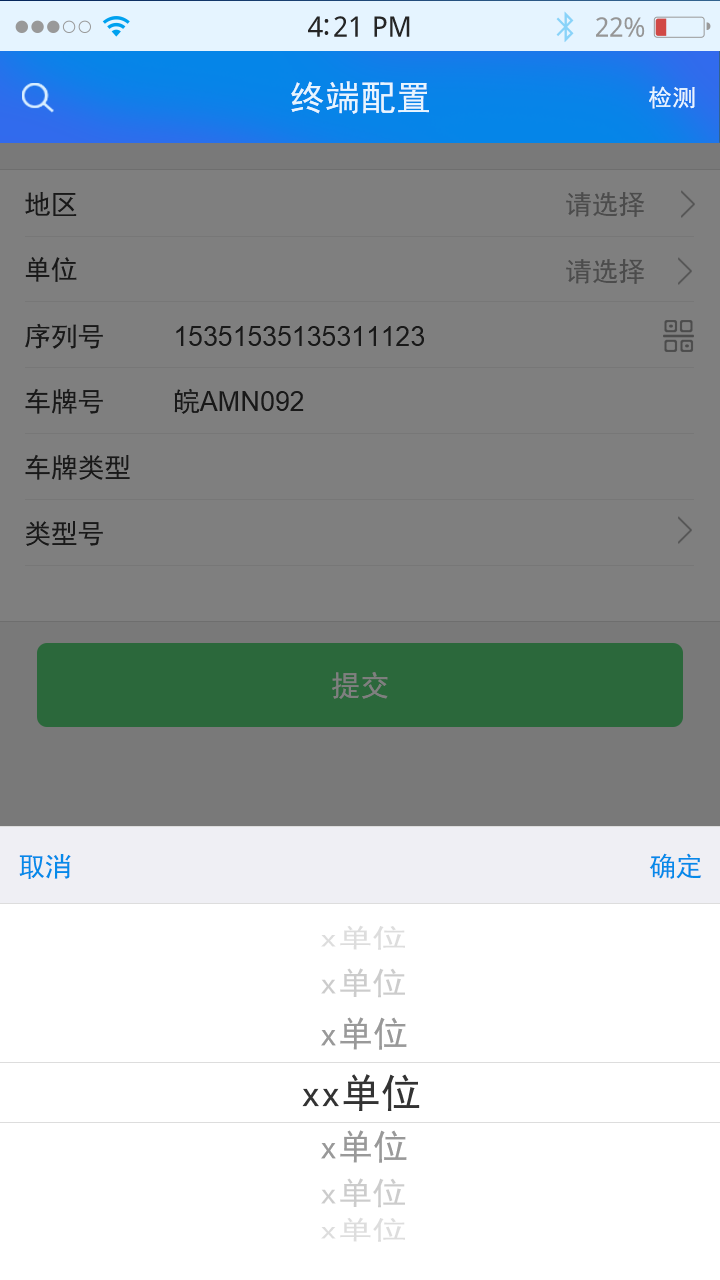
Task: Scan the serial number with the QR icon
Action: coord(678,336)
